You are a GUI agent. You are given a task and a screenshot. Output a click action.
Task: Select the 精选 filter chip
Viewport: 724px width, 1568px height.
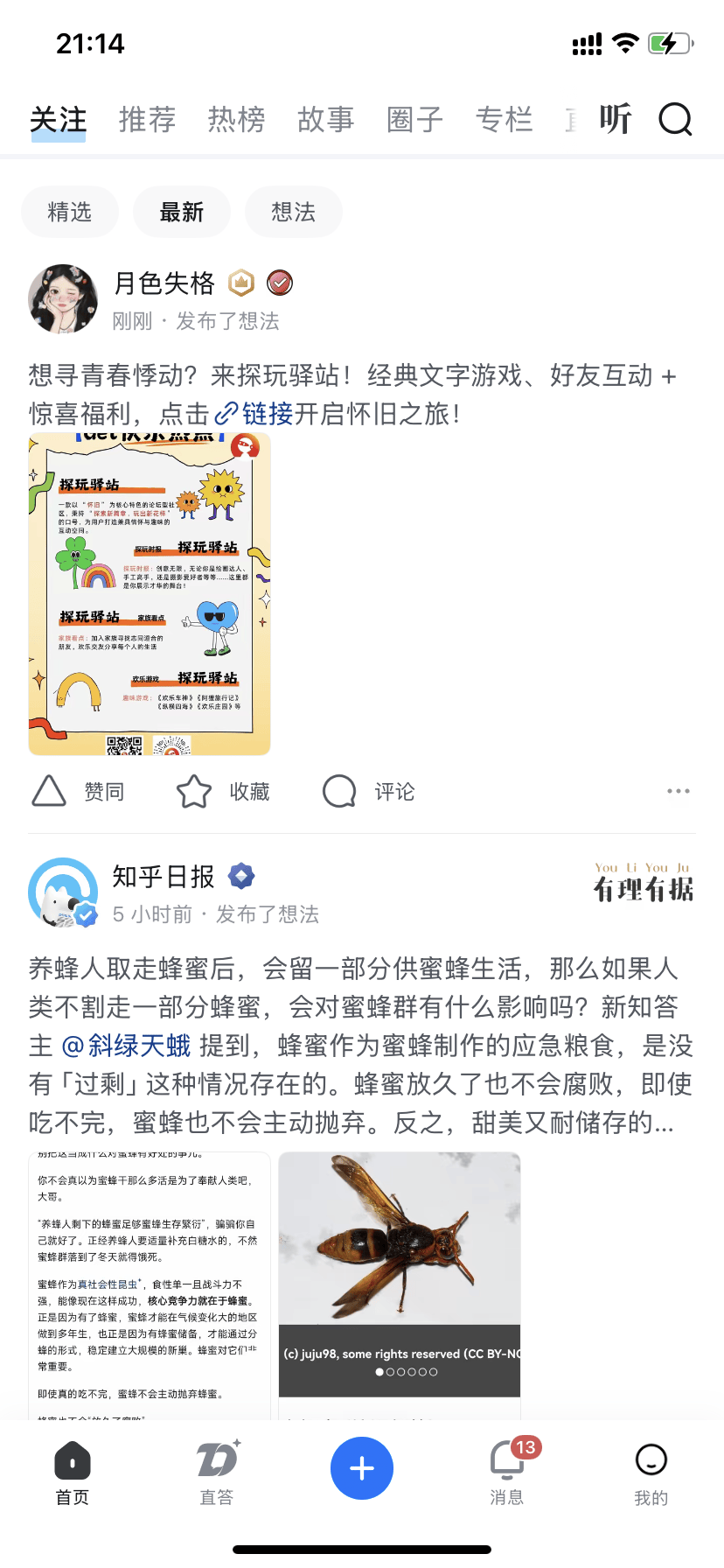point(70,212)
